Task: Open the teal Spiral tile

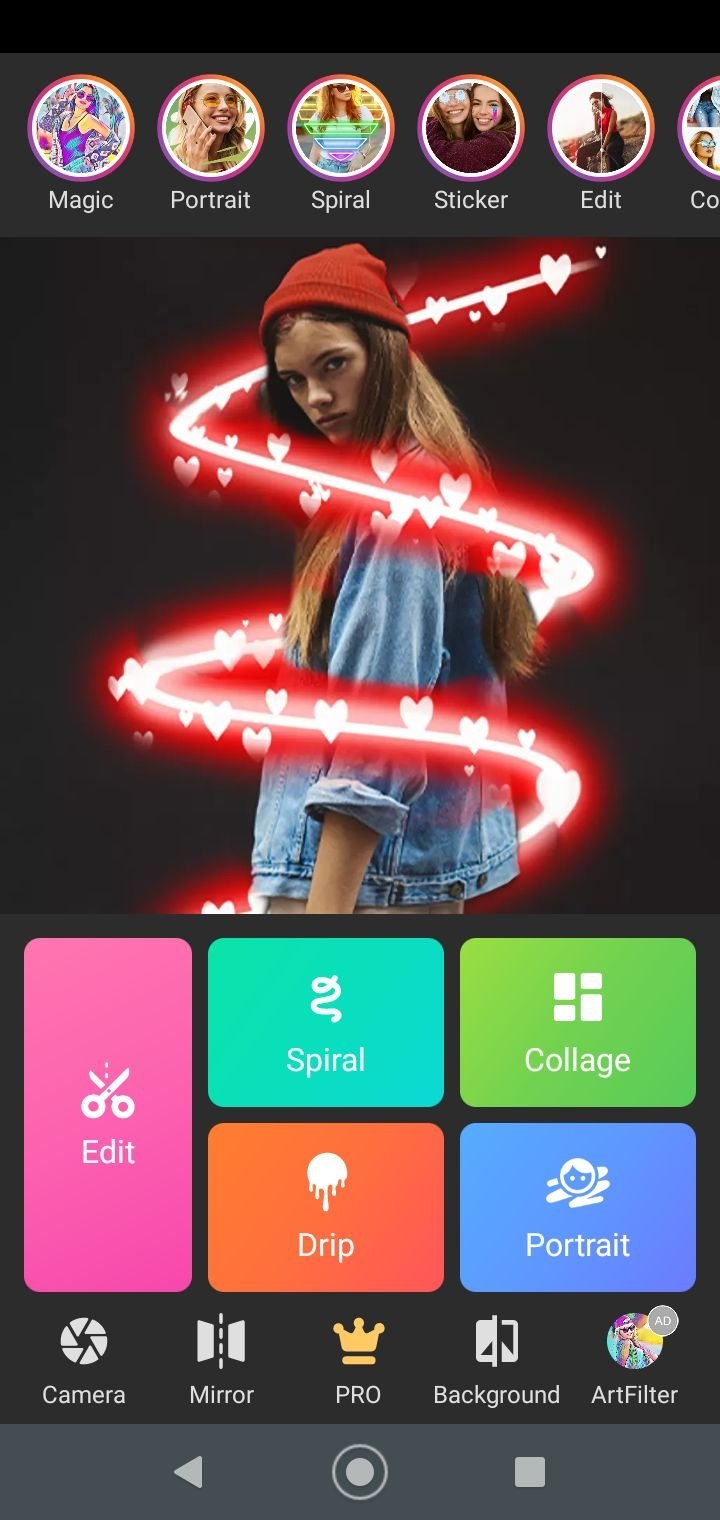Action: tap(326, 1022)
